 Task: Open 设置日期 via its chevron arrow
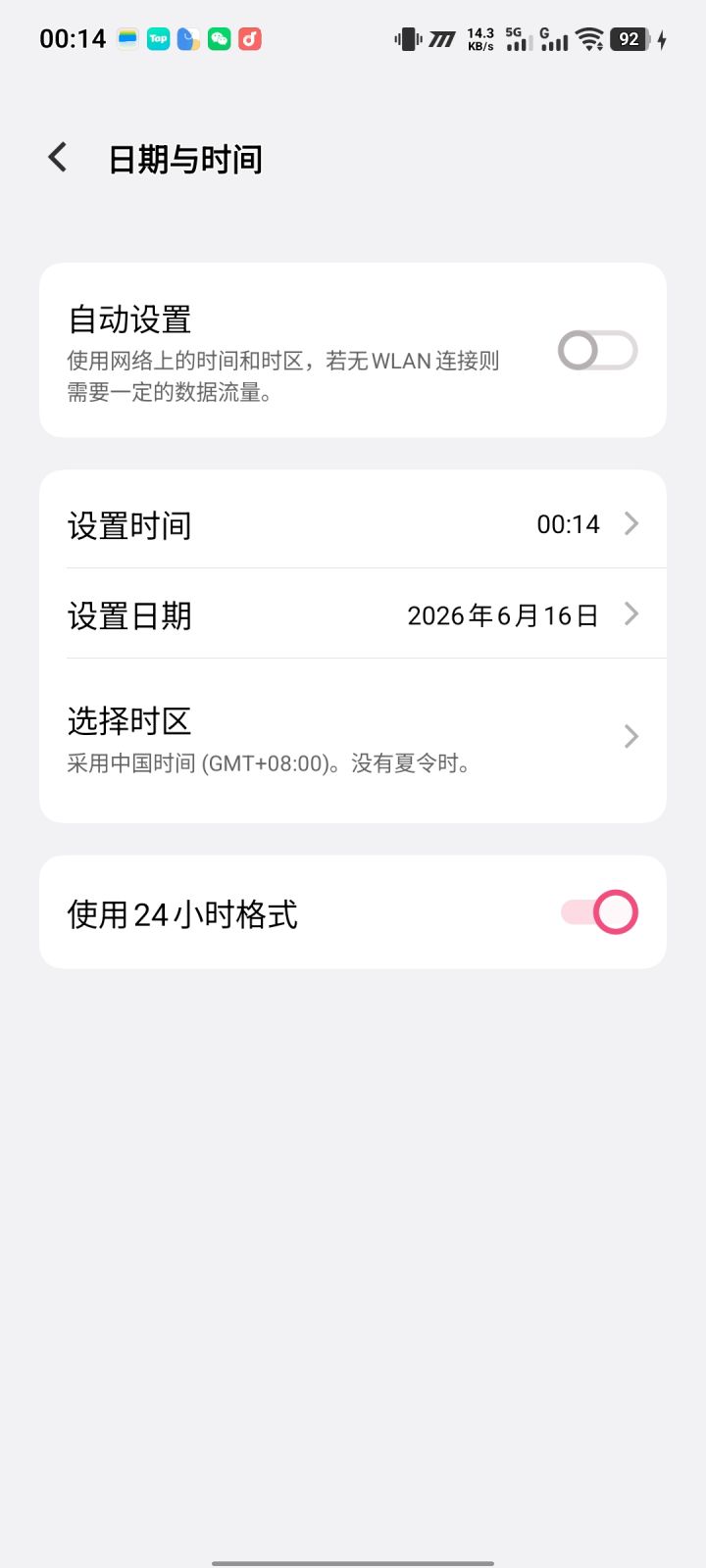coord(630,614)
